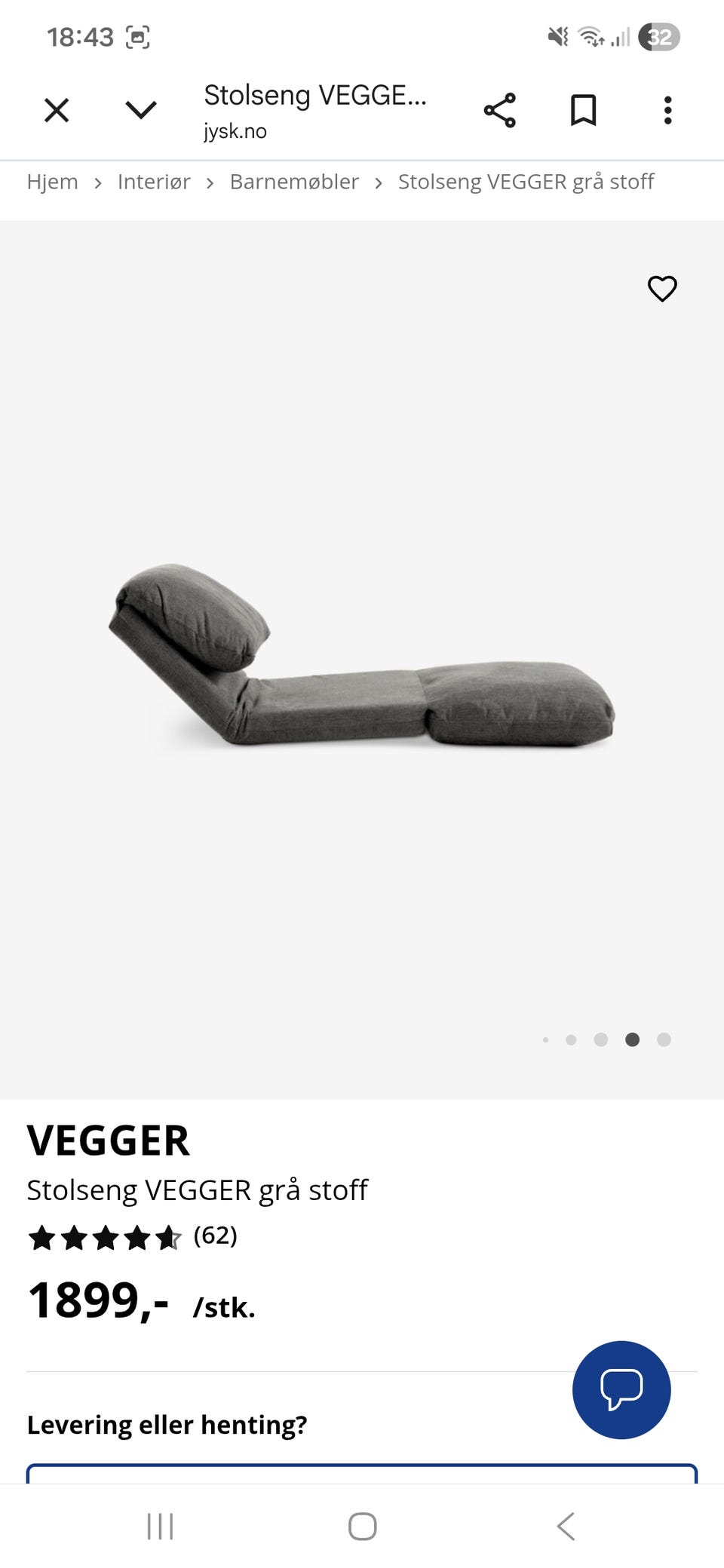View the VEGGER product image fullscreen

point(362,657)
